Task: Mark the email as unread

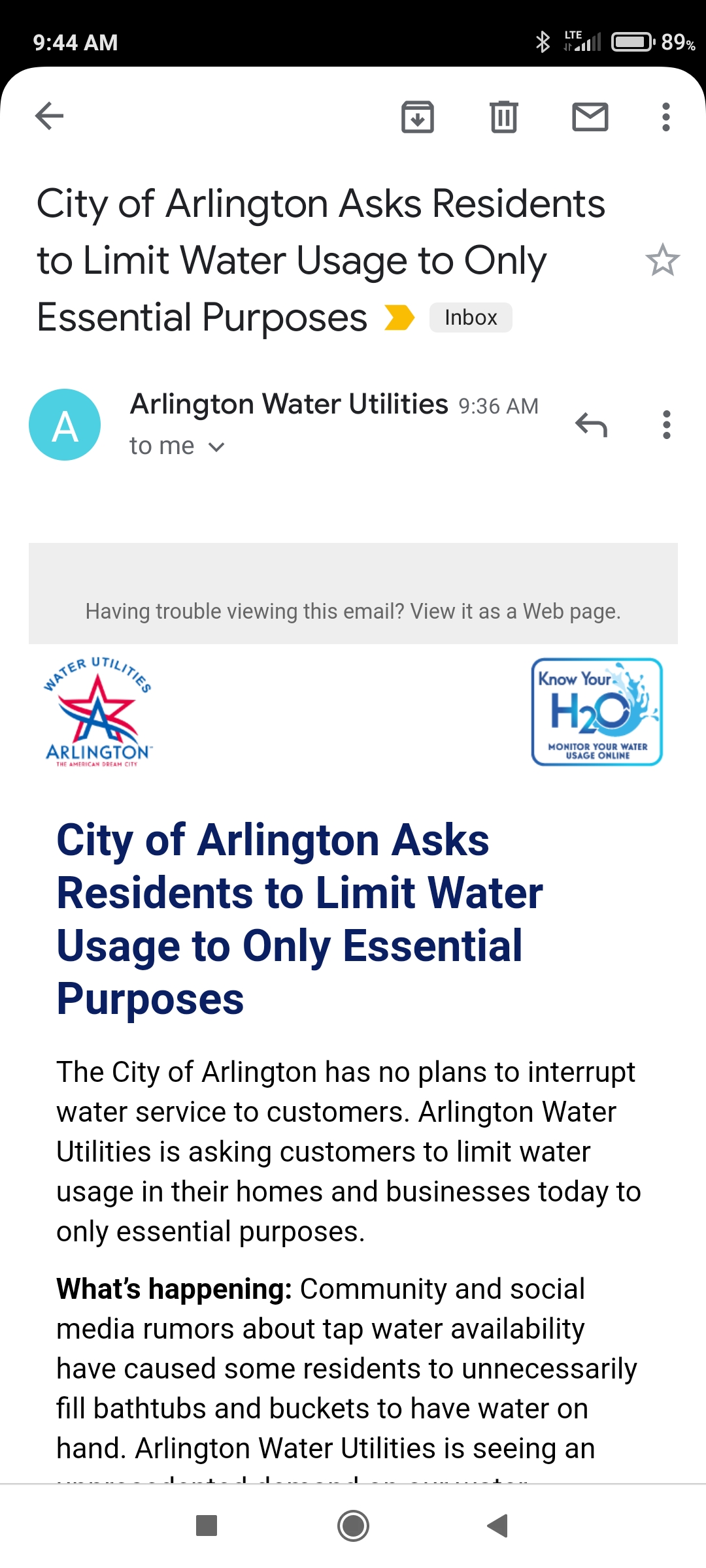Action: pyautogui.click(x=590, y=117)
